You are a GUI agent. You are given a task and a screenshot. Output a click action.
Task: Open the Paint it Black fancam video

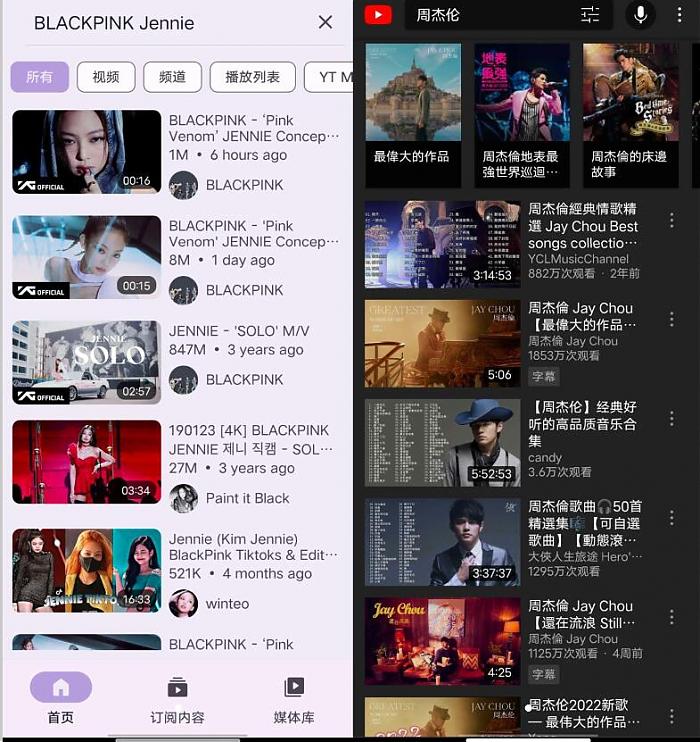tap(87, 462)
